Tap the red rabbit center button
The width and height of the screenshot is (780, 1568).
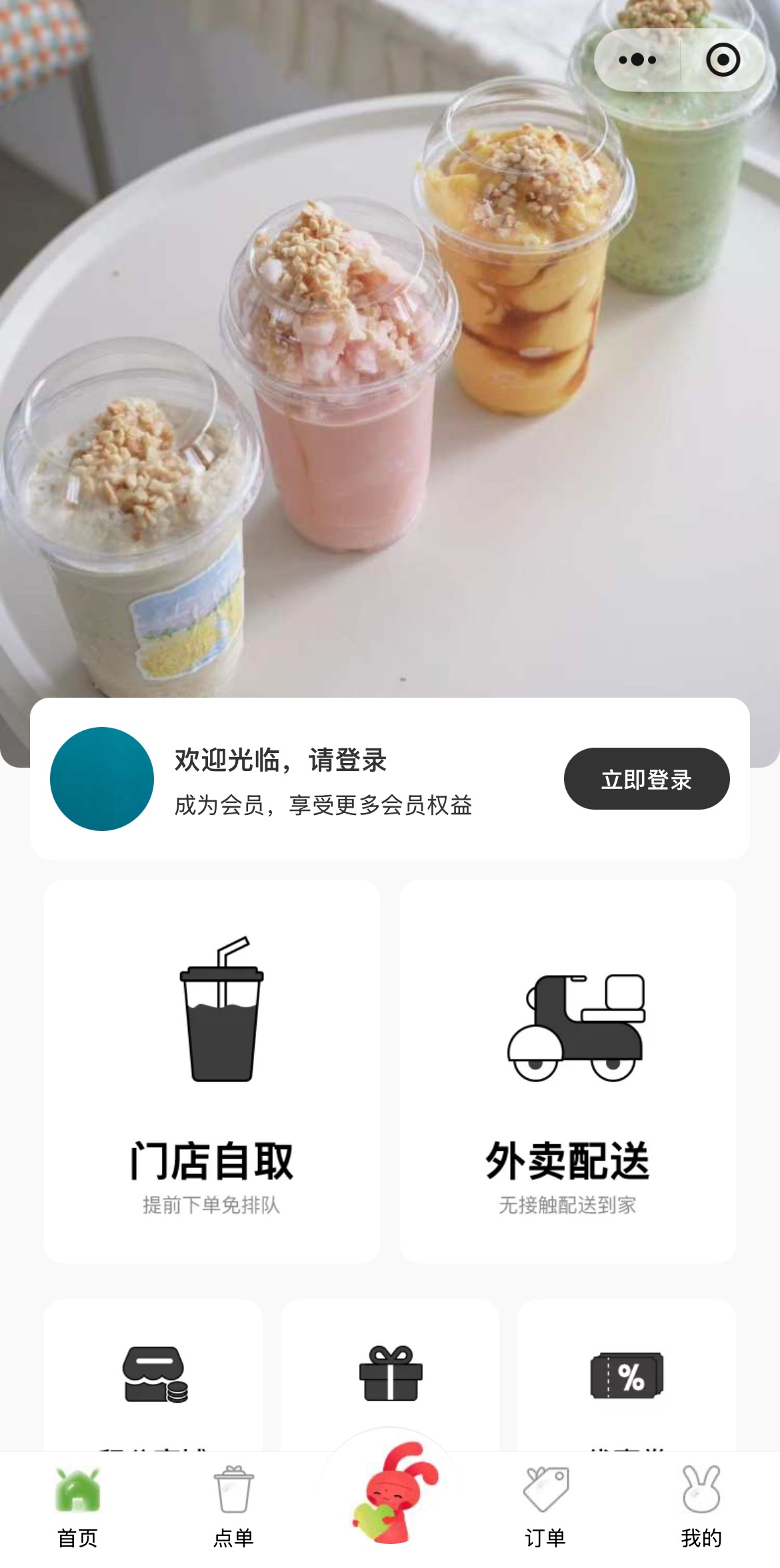(x=393, y=1493)
